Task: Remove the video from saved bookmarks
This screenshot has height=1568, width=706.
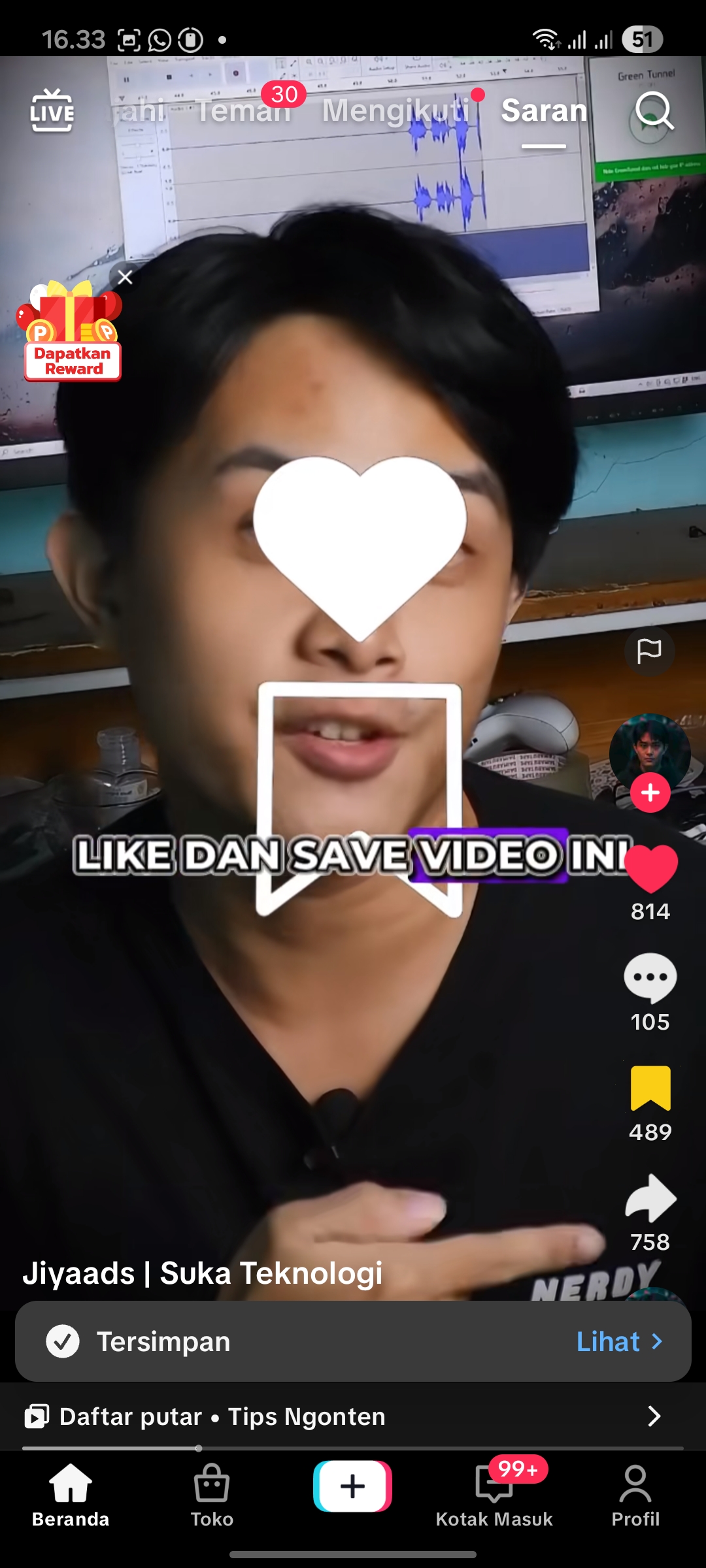Action: tap(650, 1088)
